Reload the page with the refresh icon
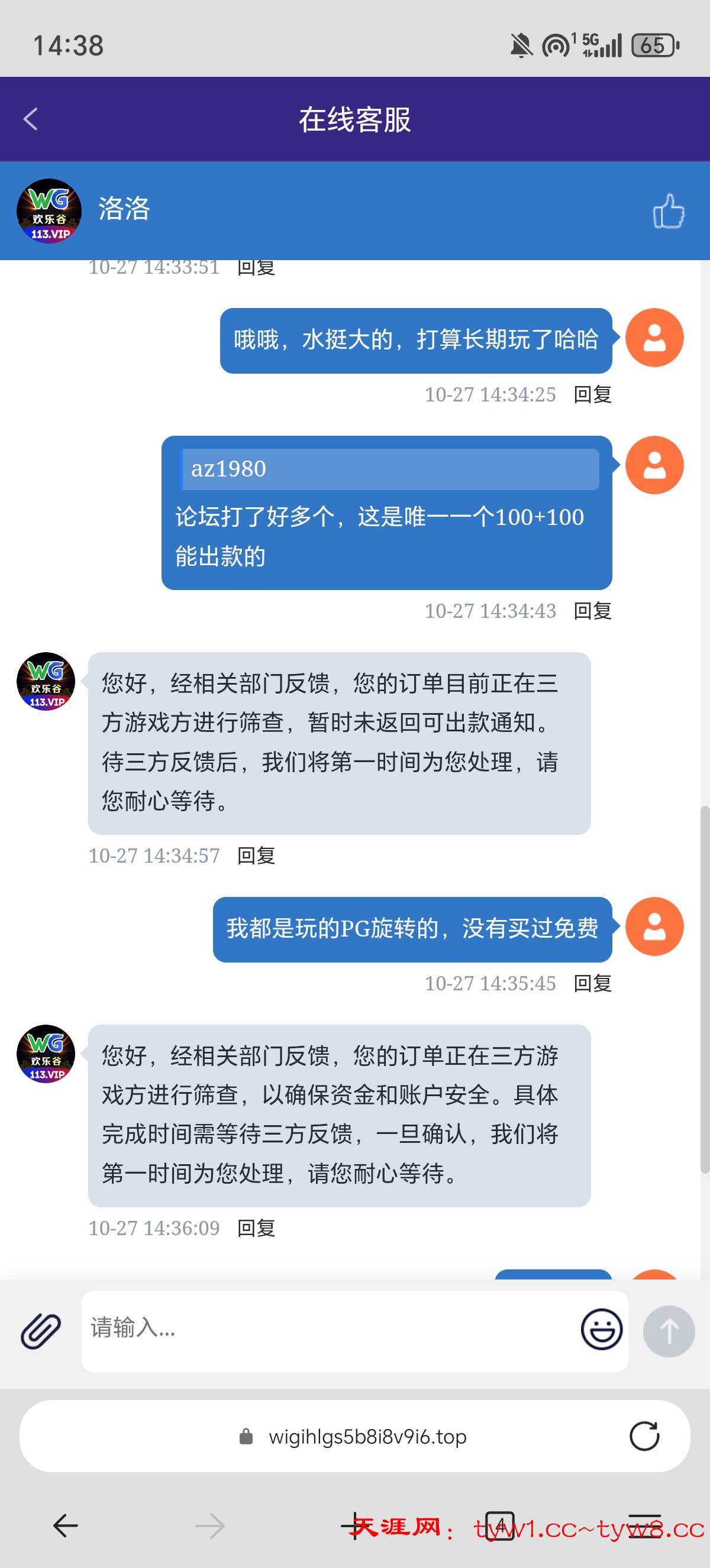 (644, 1437)
